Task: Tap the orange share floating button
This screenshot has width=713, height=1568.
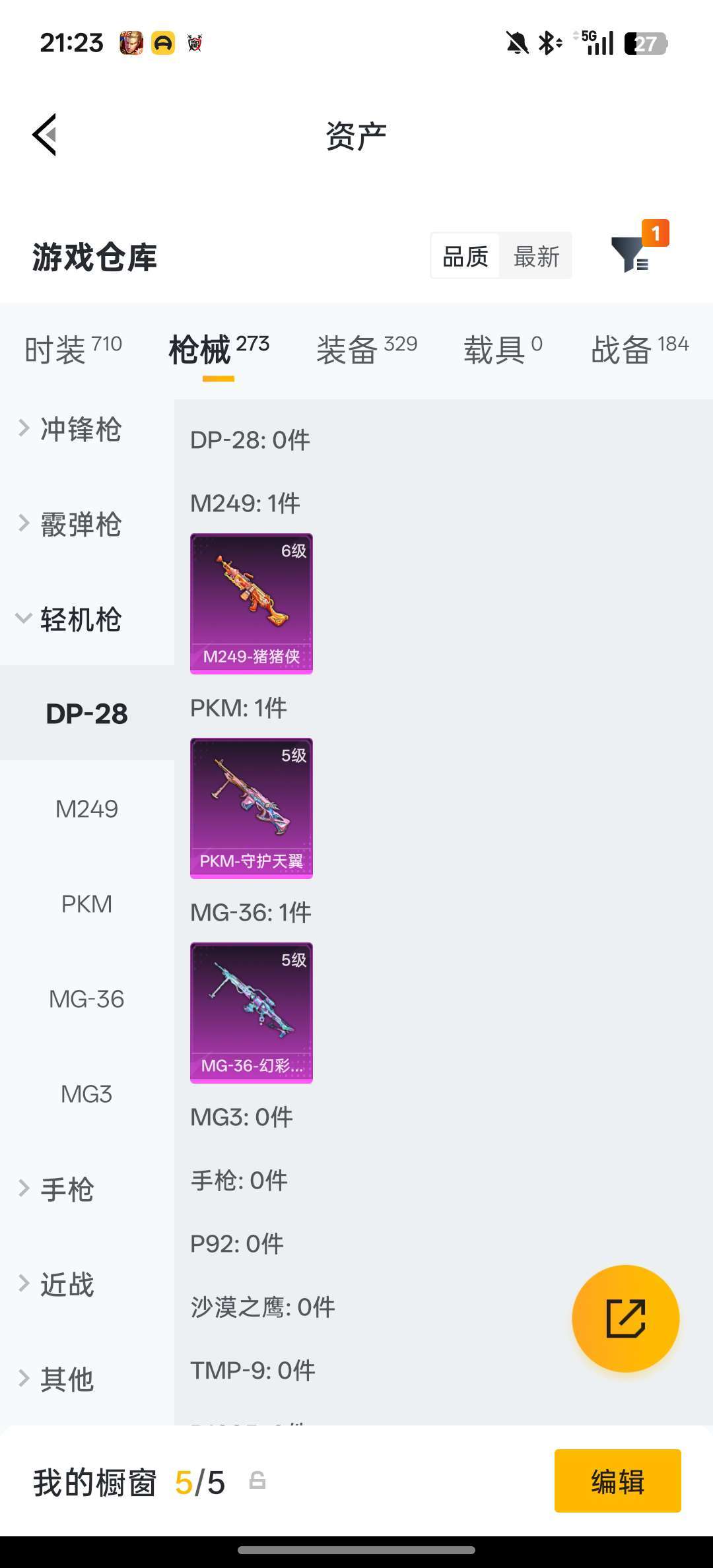Action: (x=625, y=1319)
